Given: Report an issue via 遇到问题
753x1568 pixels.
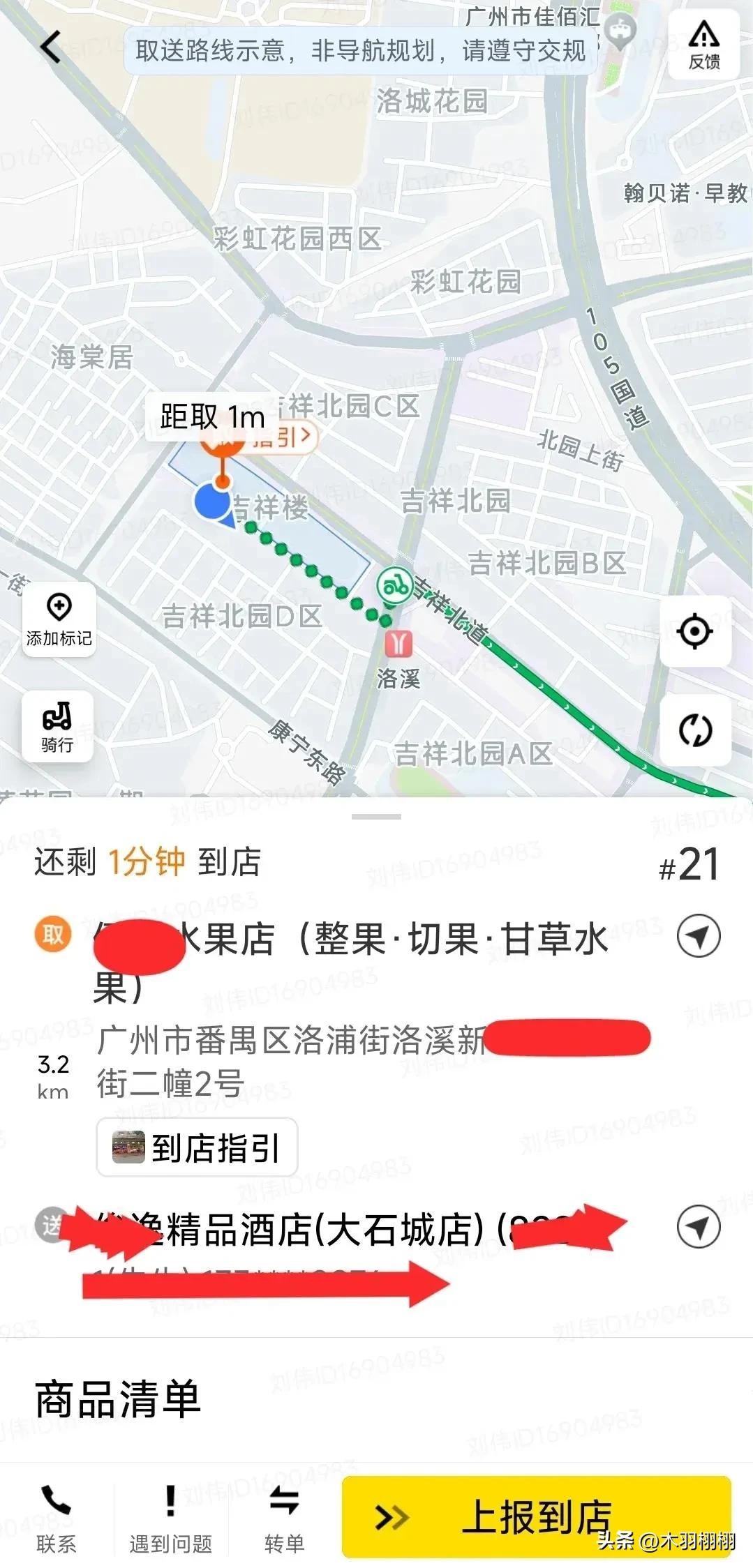Looking at the screenshot, I should [x=170, y=1518].
